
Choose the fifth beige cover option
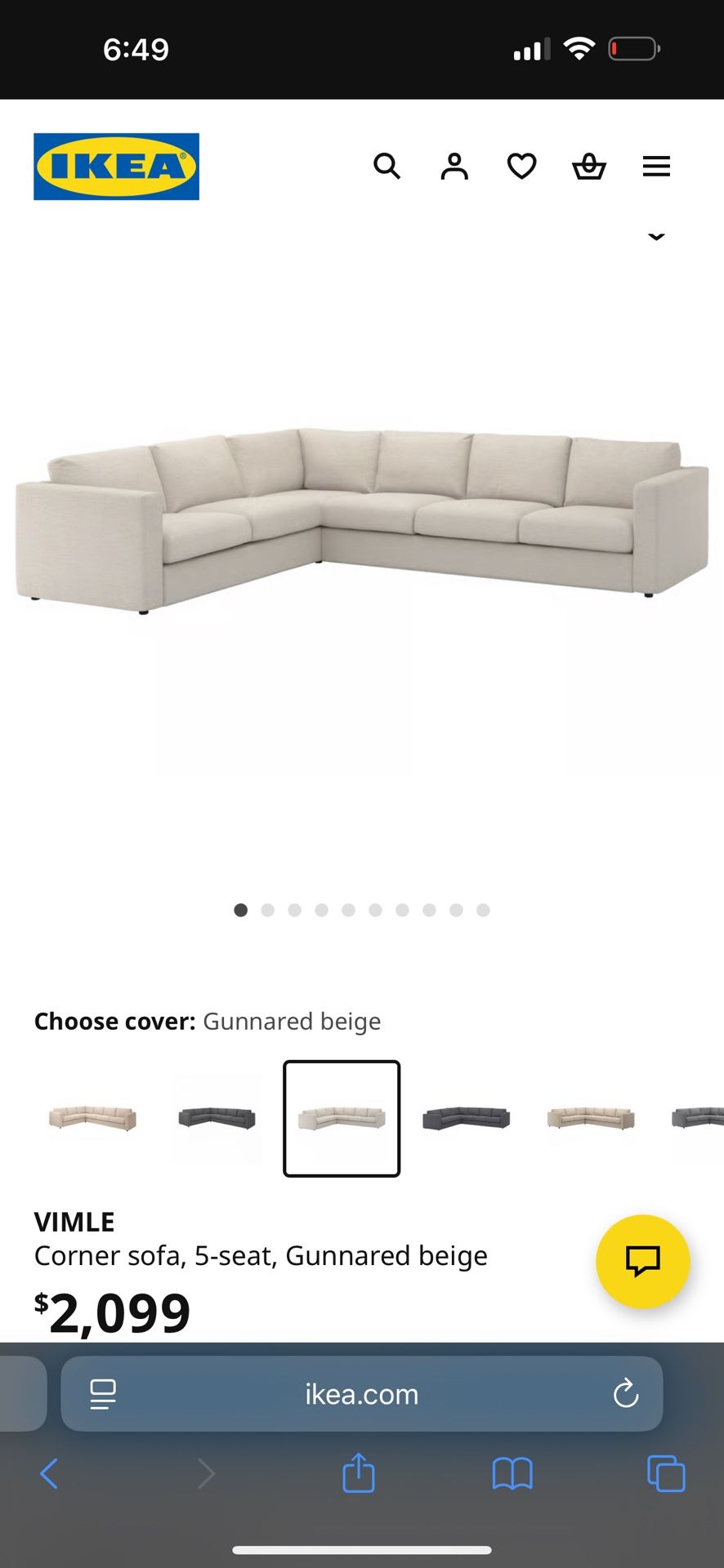point(591,1118)
